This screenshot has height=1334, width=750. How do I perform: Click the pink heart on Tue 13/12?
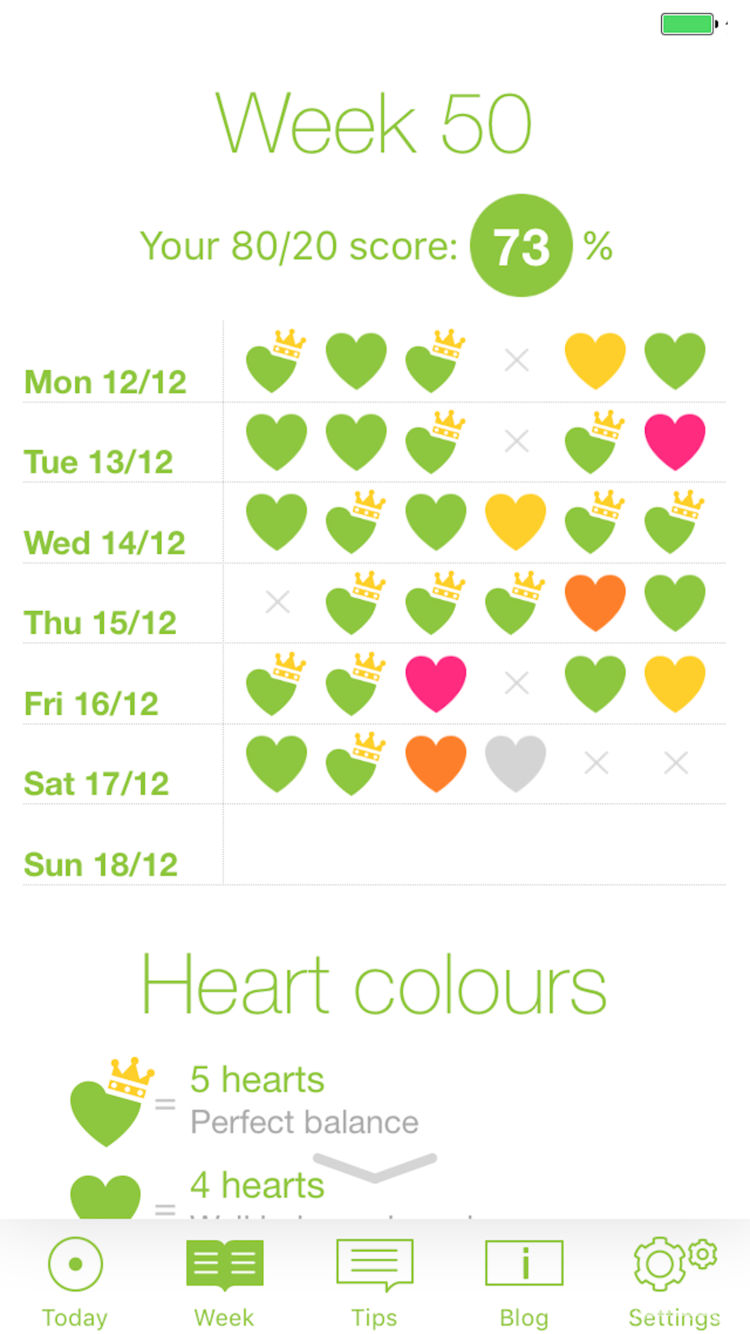tap(675, 442)
